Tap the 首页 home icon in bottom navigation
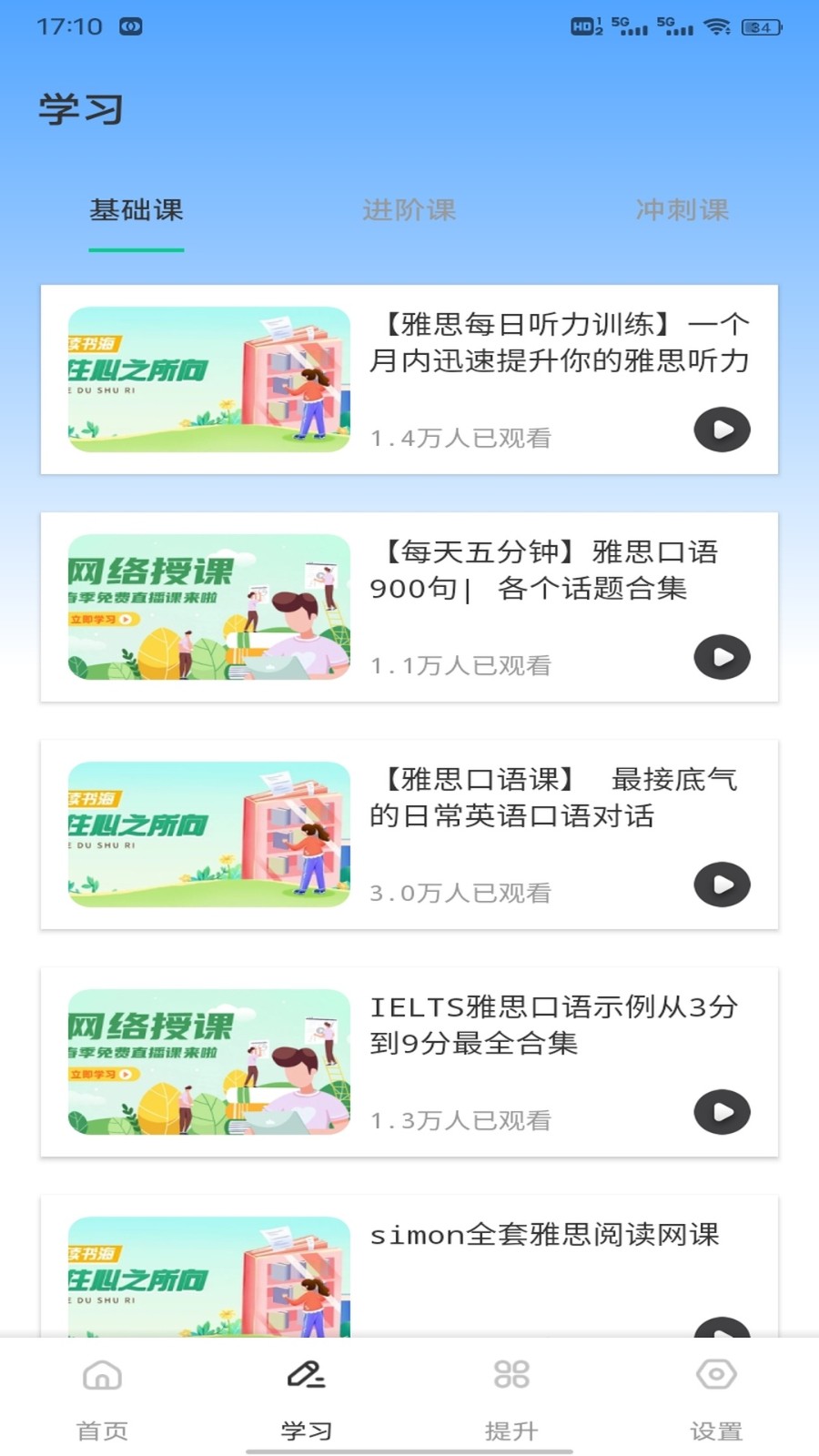Image resolution: width=819 pixels, height=1456 pixels. click(x=101, y=1377)
